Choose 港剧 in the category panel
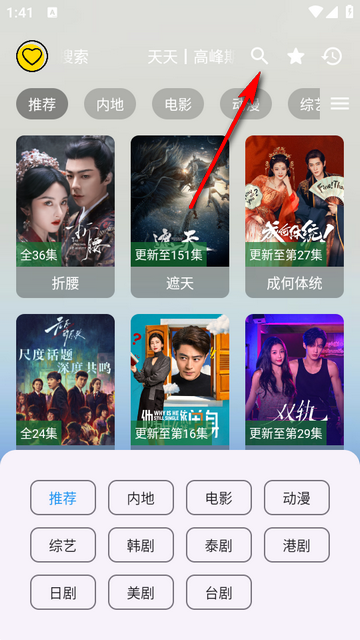Image resolution: width=360 pixels, height=640 pixels. coord(297,545)
